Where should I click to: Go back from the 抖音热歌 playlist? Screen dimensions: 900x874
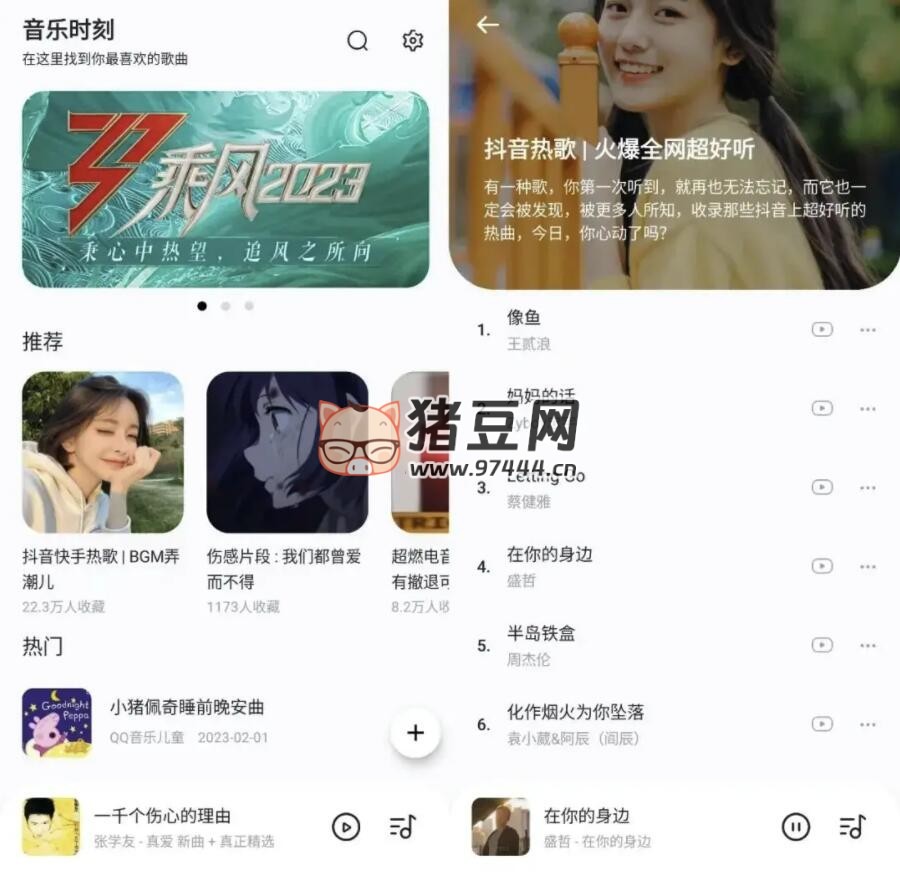coord(488,25)
